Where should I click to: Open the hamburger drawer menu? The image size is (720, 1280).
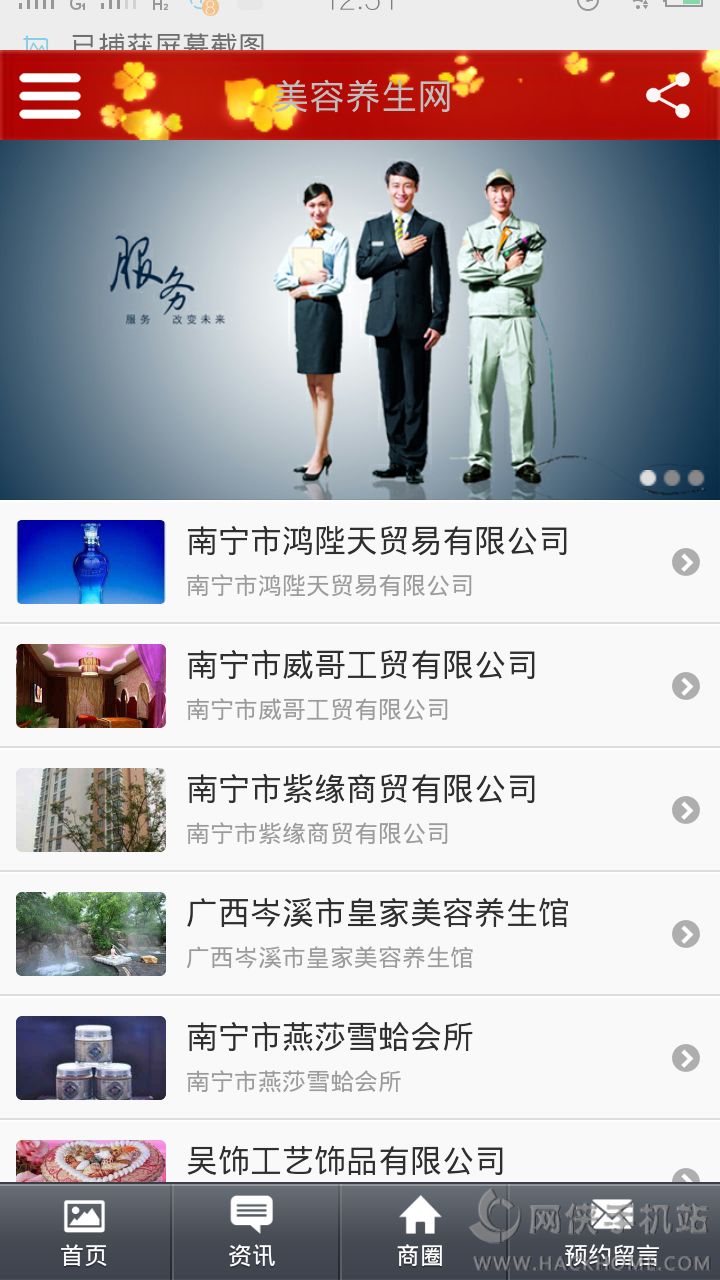click(50, 96)
